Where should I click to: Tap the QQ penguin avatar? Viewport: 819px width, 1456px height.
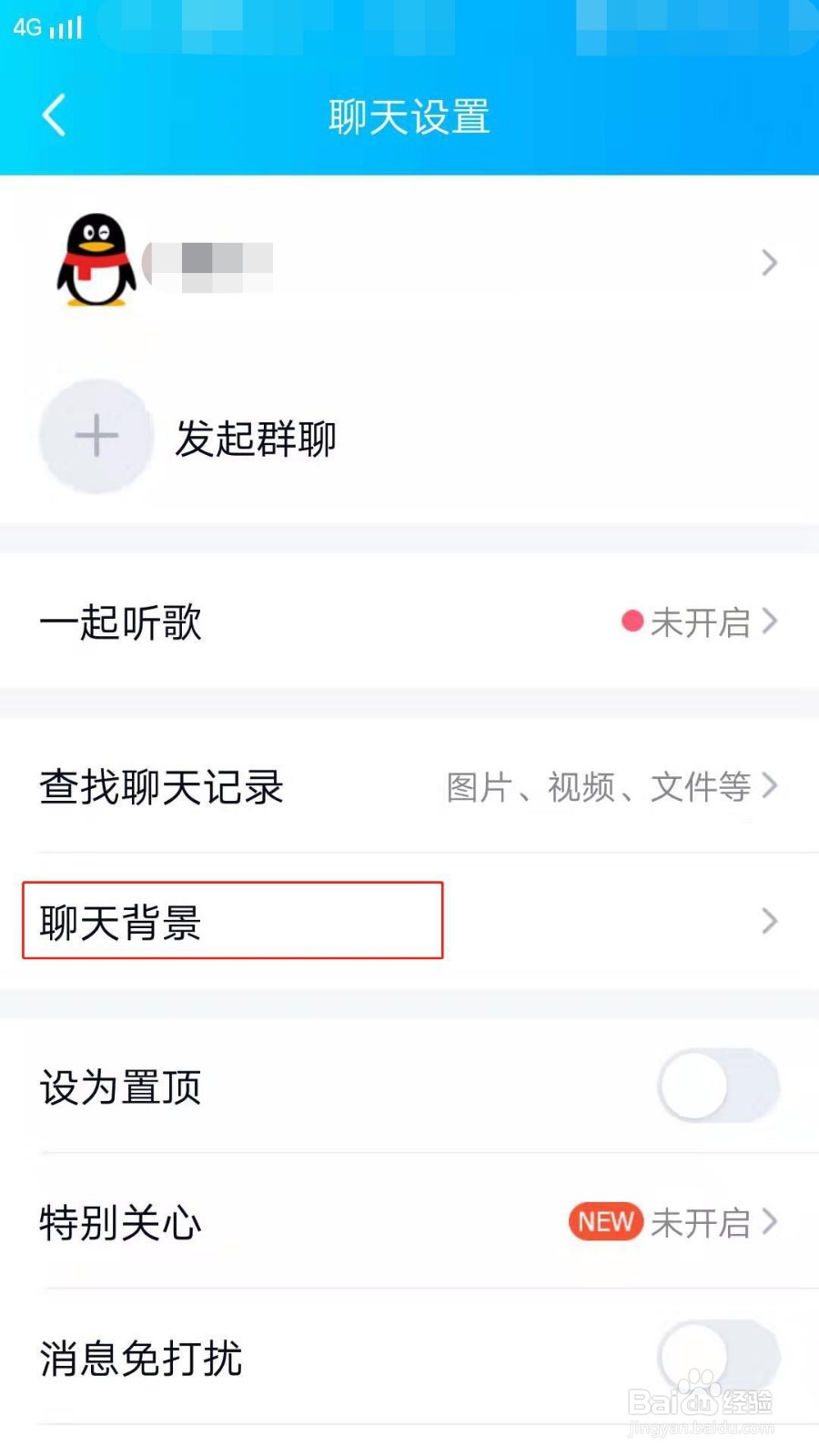(x=95, y=259)
